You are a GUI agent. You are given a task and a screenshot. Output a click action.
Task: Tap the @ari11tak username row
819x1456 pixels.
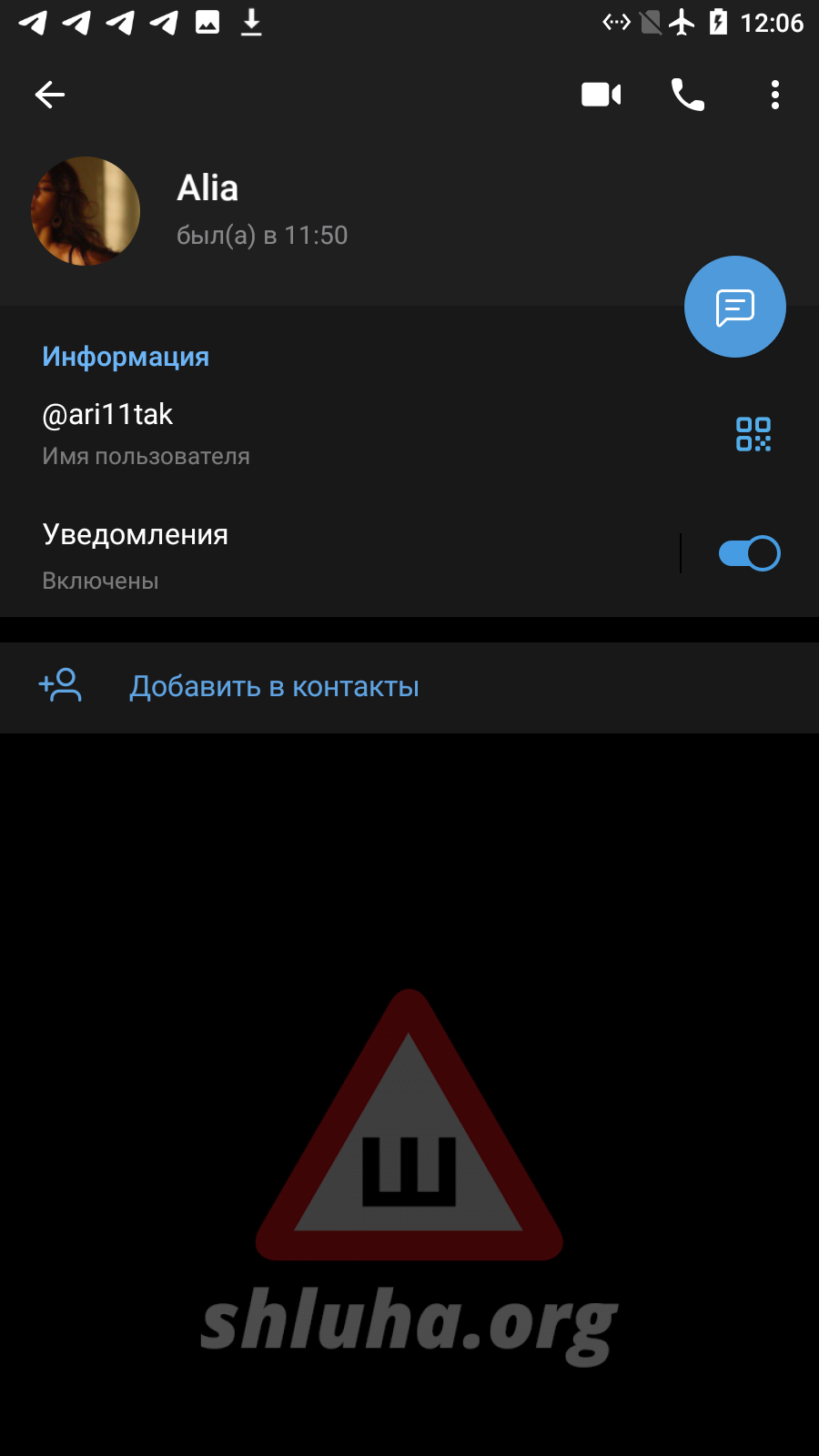pos(273,433)
